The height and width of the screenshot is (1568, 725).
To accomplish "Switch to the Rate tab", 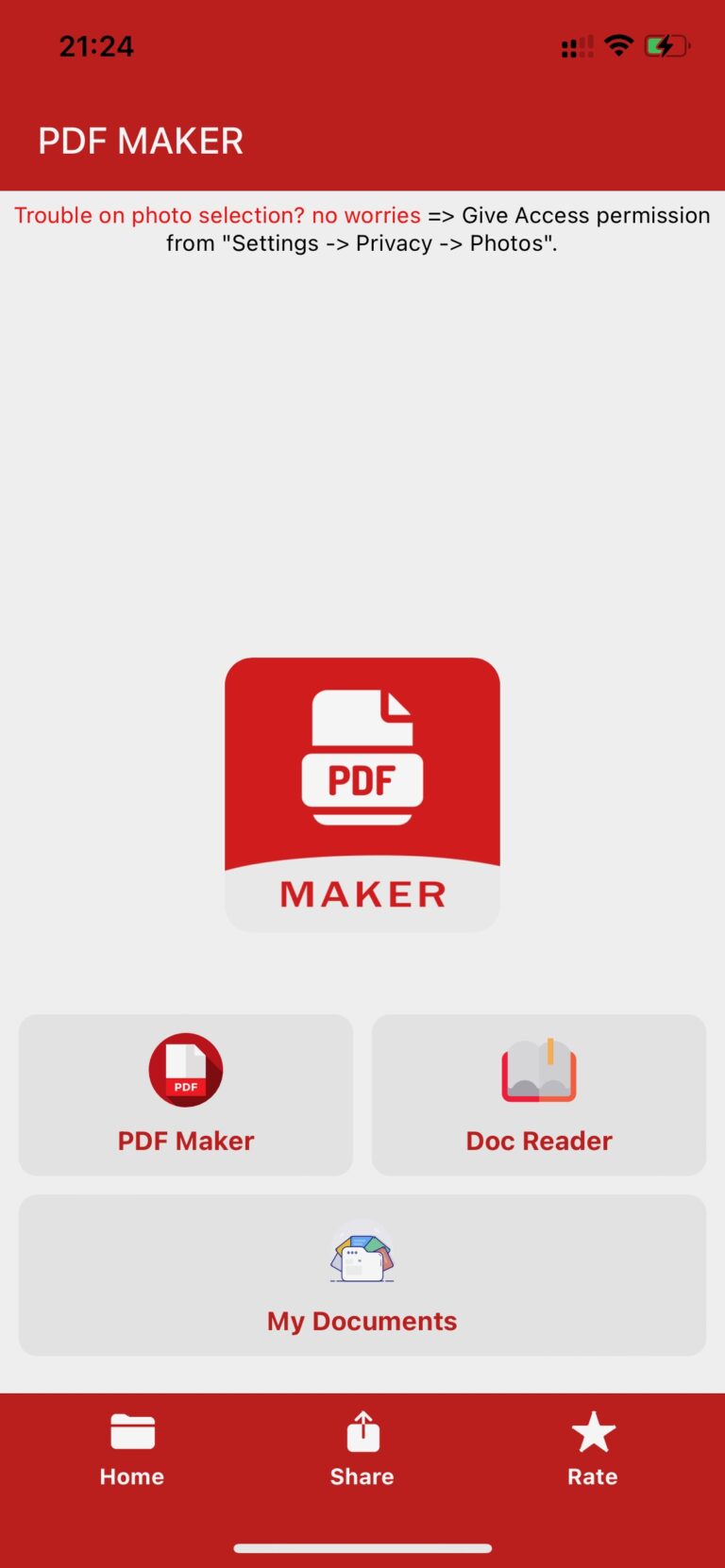I will click(x=593, y=1453).
